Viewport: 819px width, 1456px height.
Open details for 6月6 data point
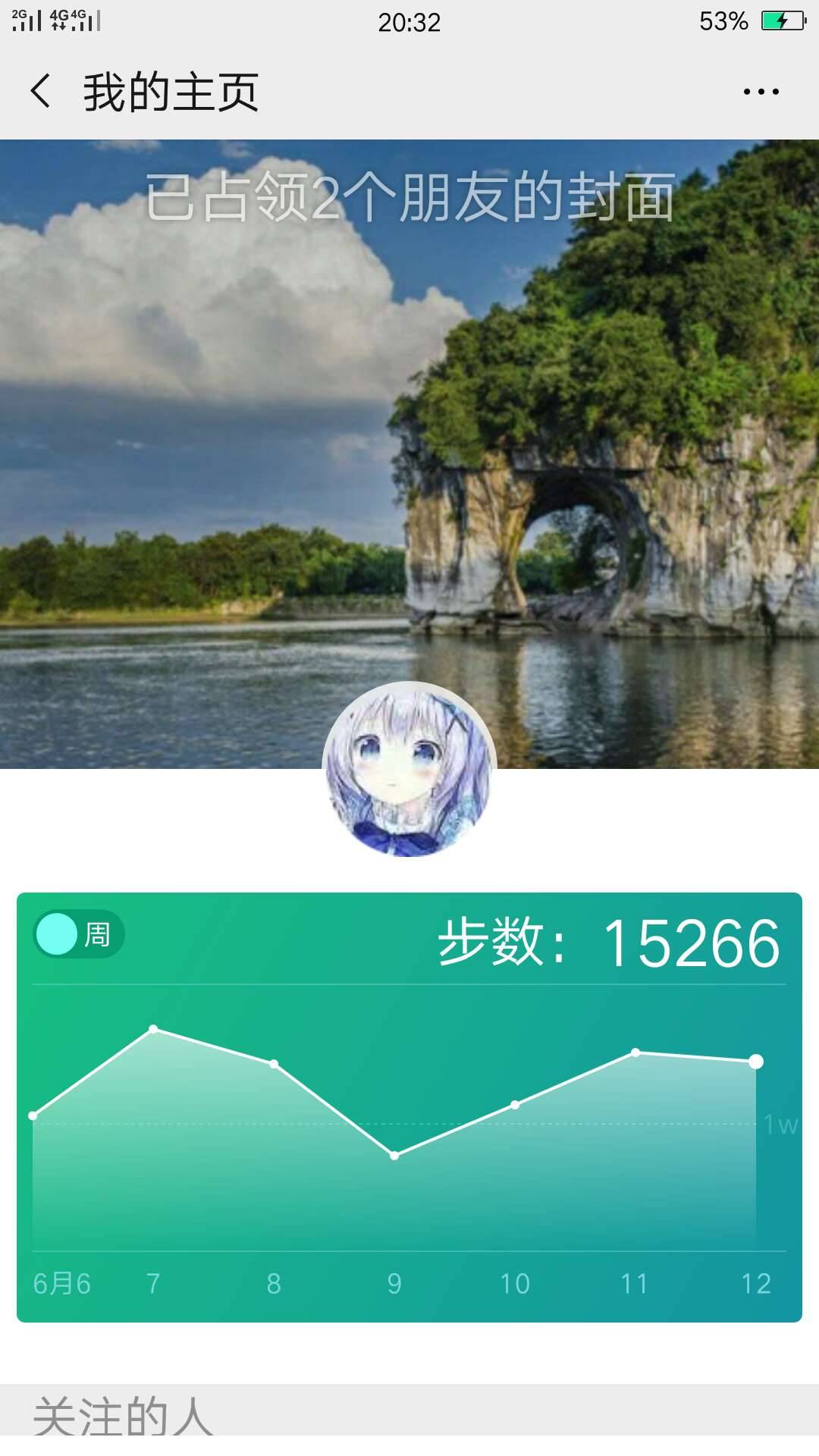tap(33, 1115)
